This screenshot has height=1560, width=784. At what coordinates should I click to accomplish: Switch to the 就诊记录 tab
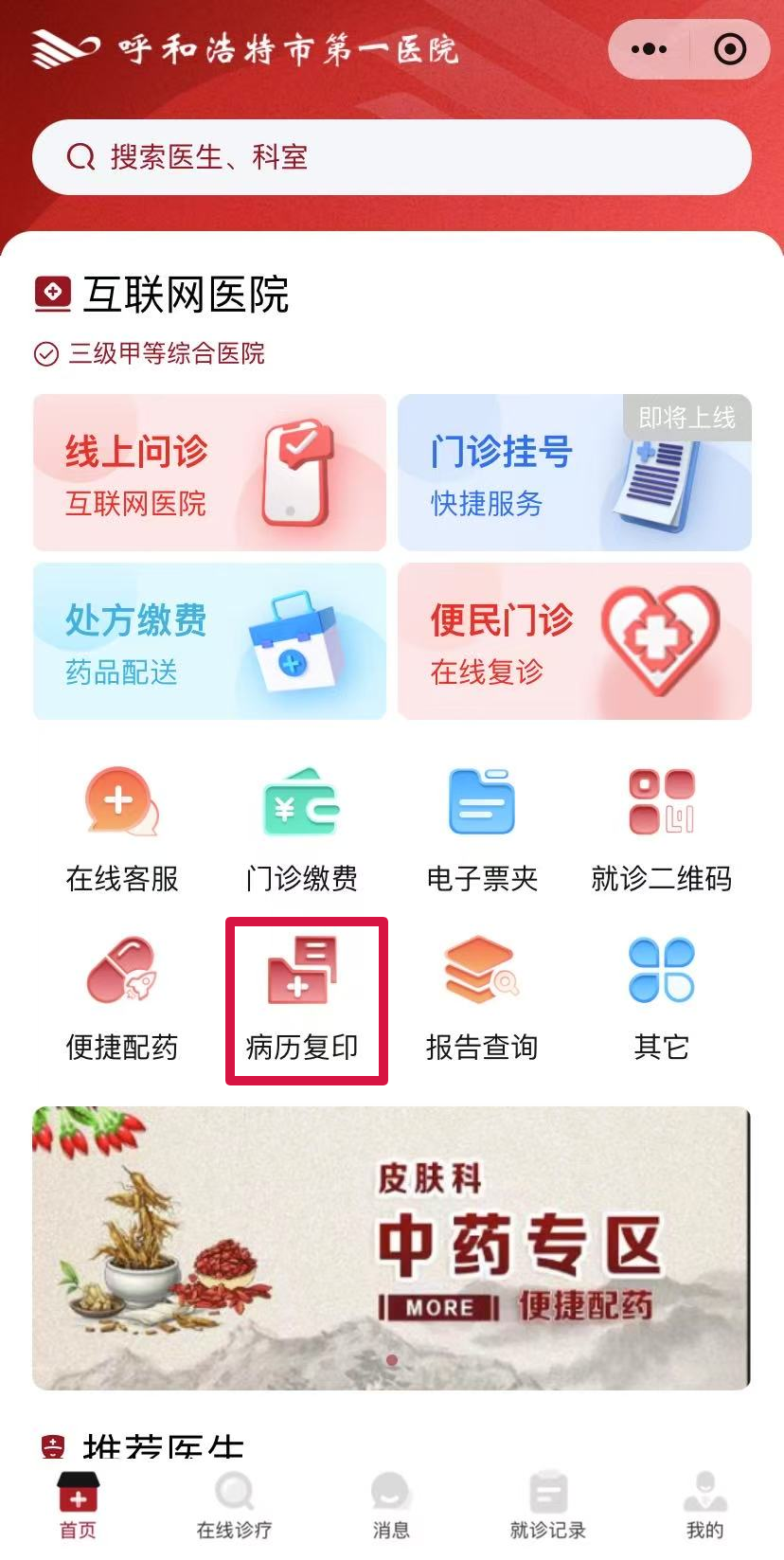click(547, 1506)
